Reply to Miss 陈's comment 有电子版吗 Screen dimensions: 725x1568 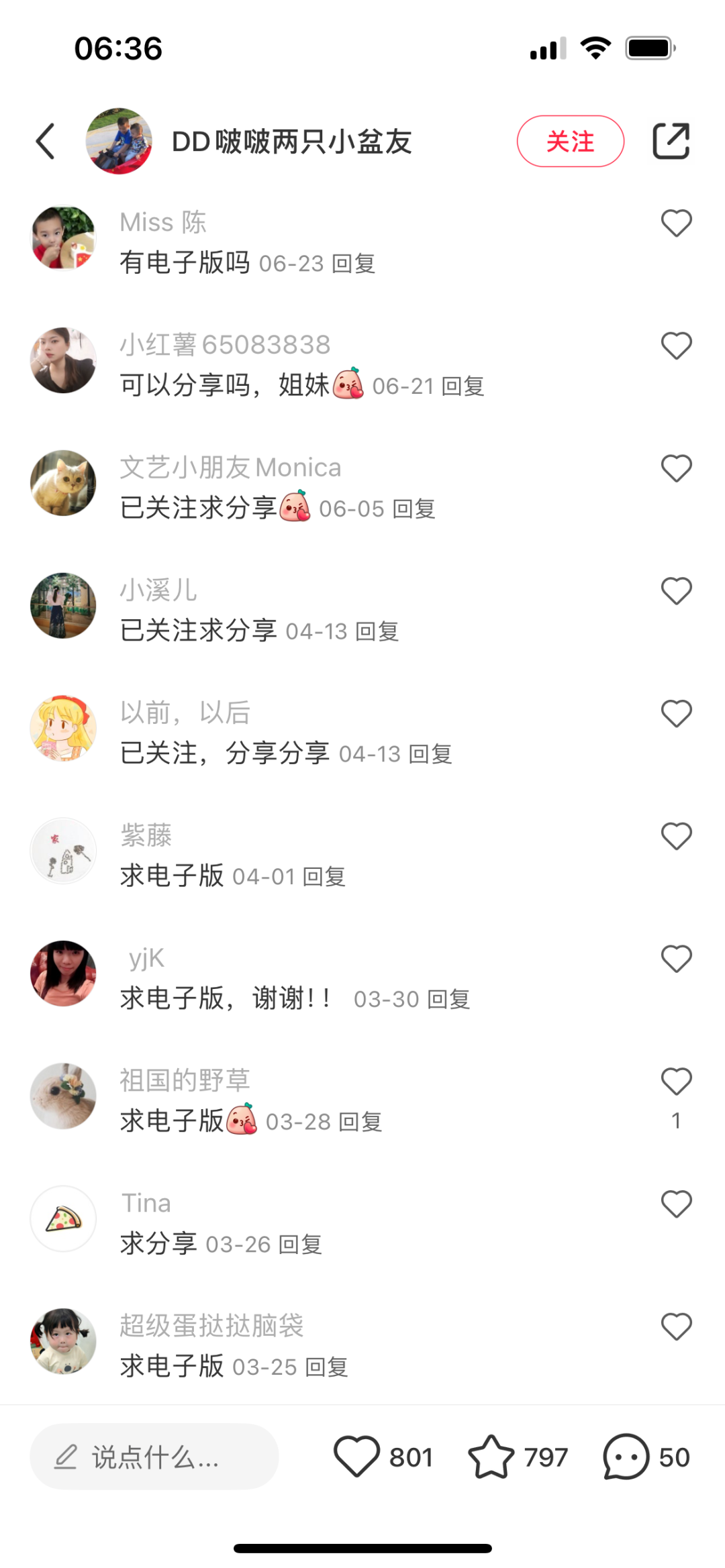click(354, 264)
